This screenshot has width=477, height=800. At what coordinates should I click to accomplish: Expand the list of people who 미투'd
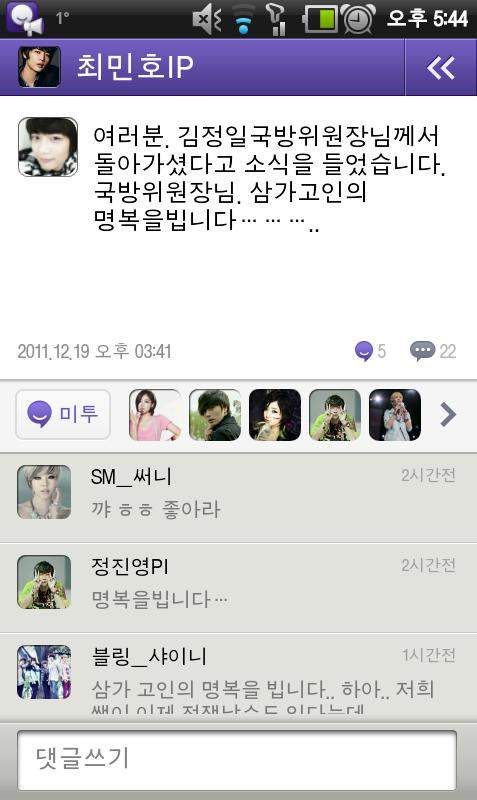[x=448, y=414]
